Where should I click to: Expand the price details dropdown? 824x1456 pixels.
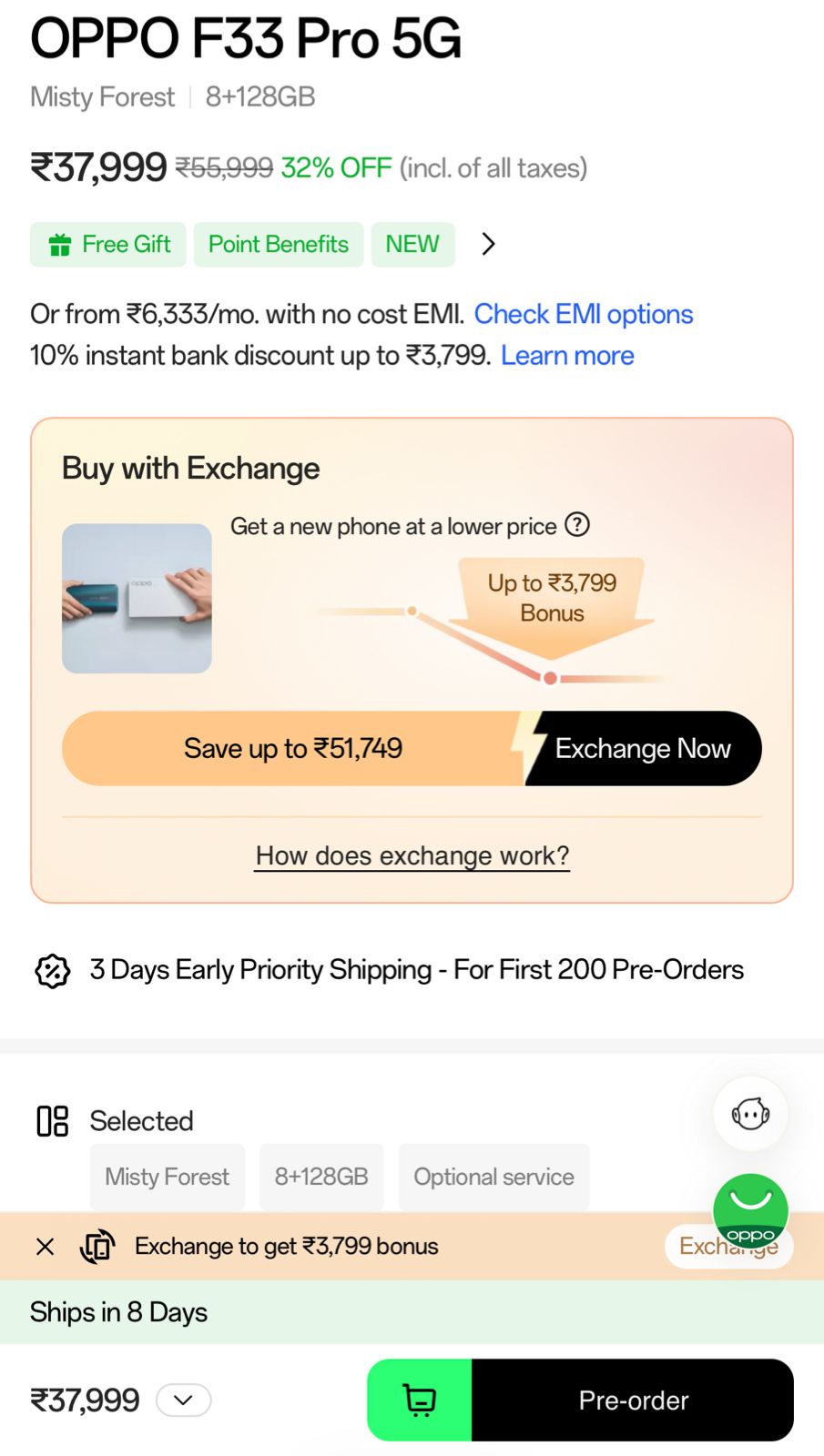(183, 1400)
